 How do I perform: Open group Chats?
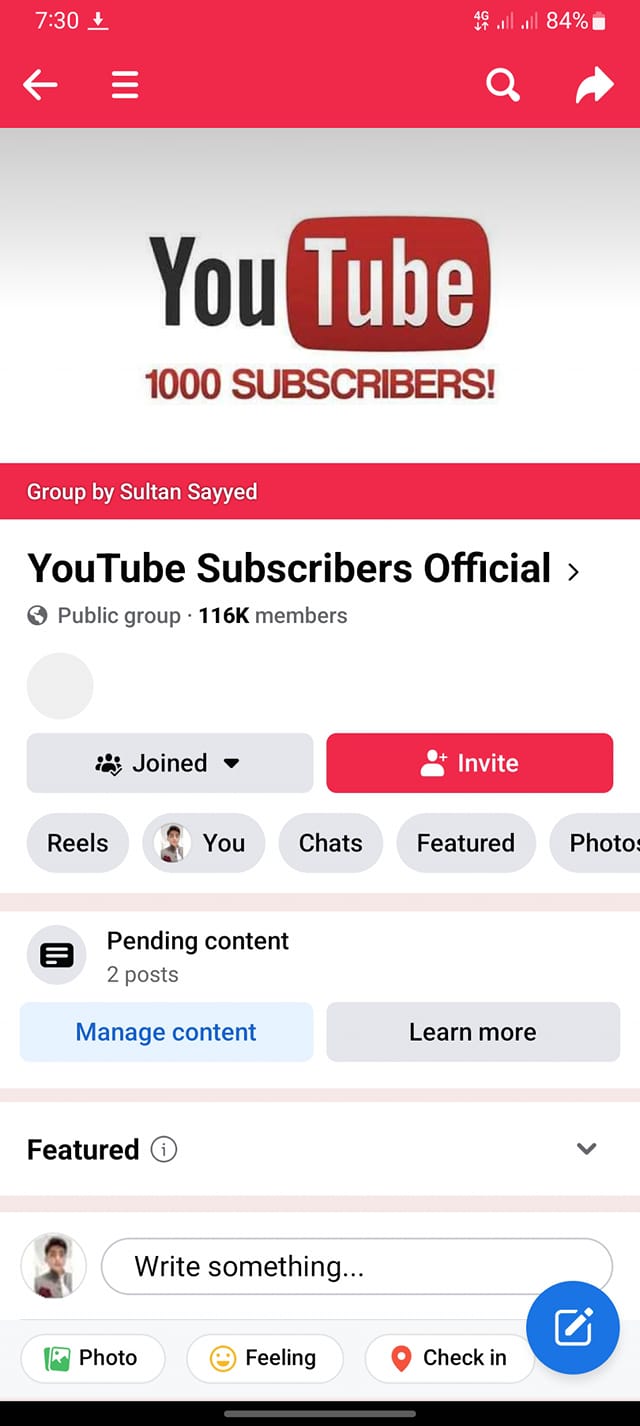point(331,843)
